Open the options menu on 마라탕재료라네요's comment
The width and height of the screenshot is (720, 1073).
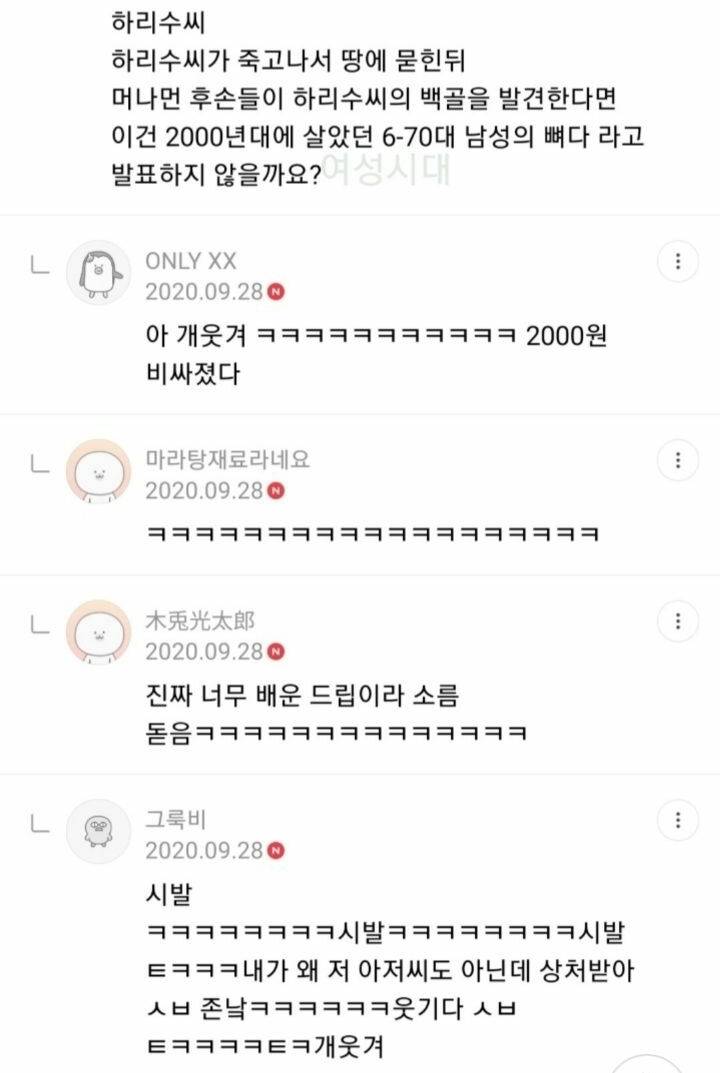tap(678, 460)
